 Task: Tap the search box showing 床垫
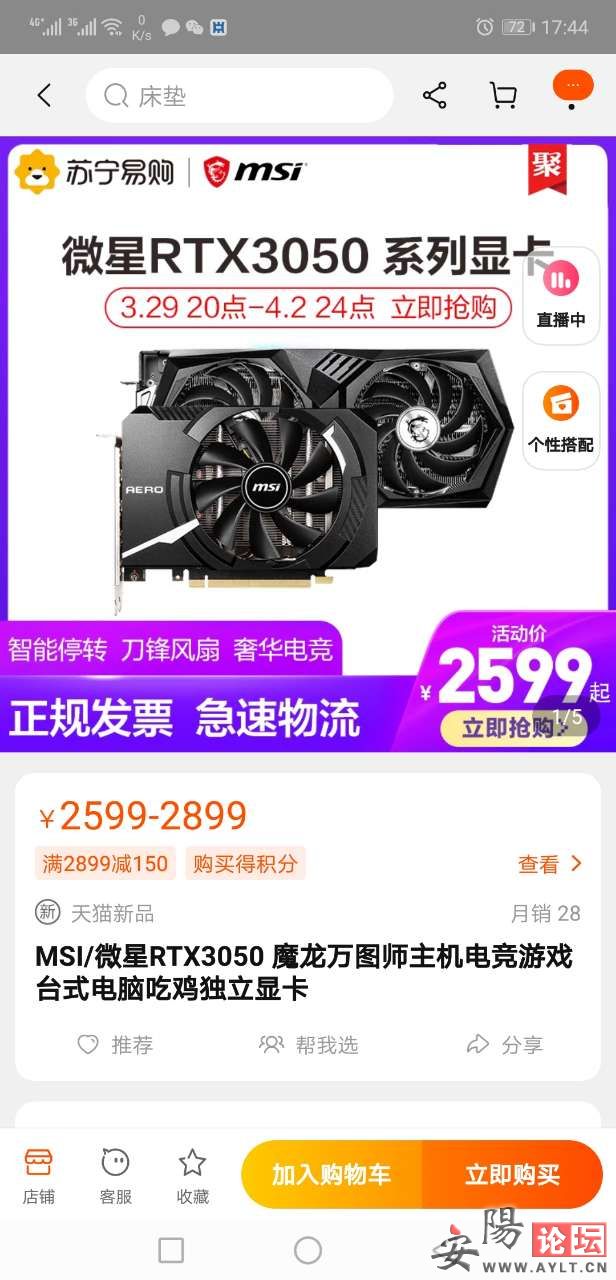[240, 96]
